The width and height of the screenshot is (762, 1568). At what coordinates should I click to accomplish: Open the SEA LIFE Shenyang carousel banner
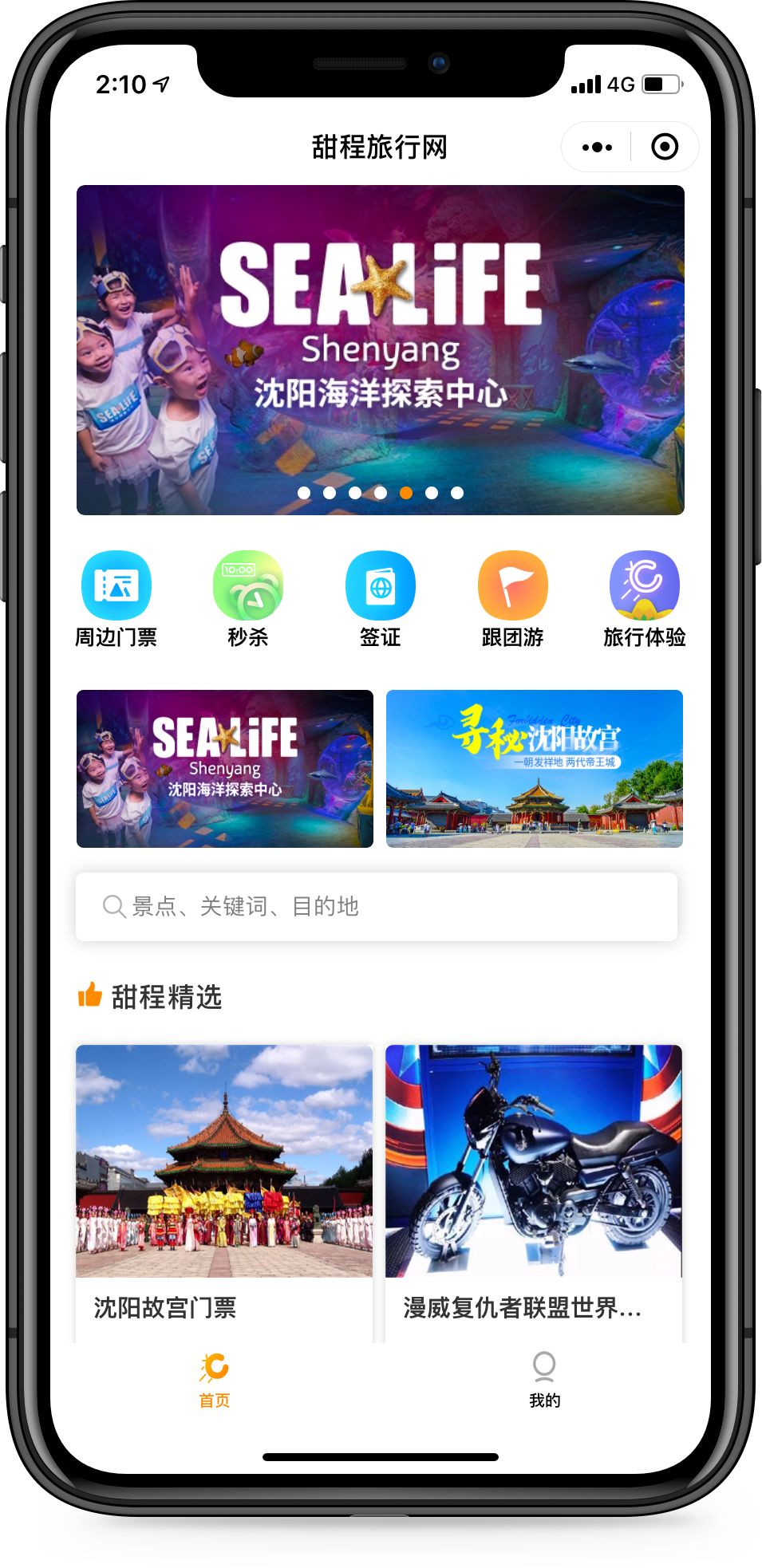[381, 350]
